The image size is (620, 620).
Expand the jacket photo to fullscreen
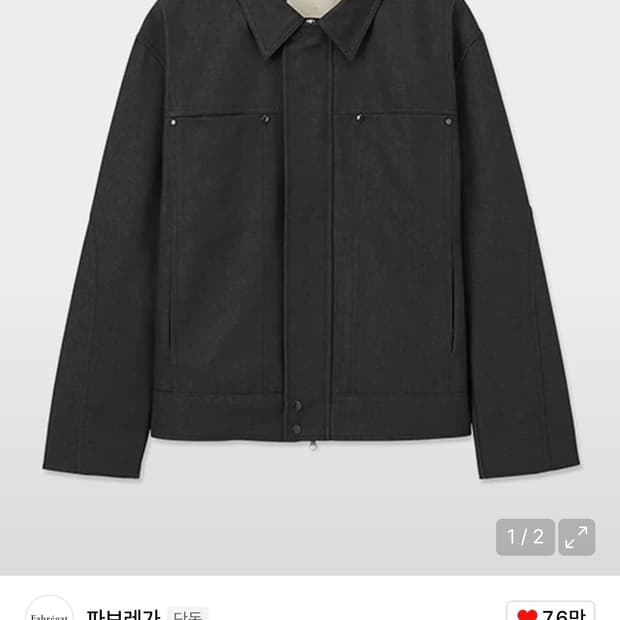pos(577,537)
